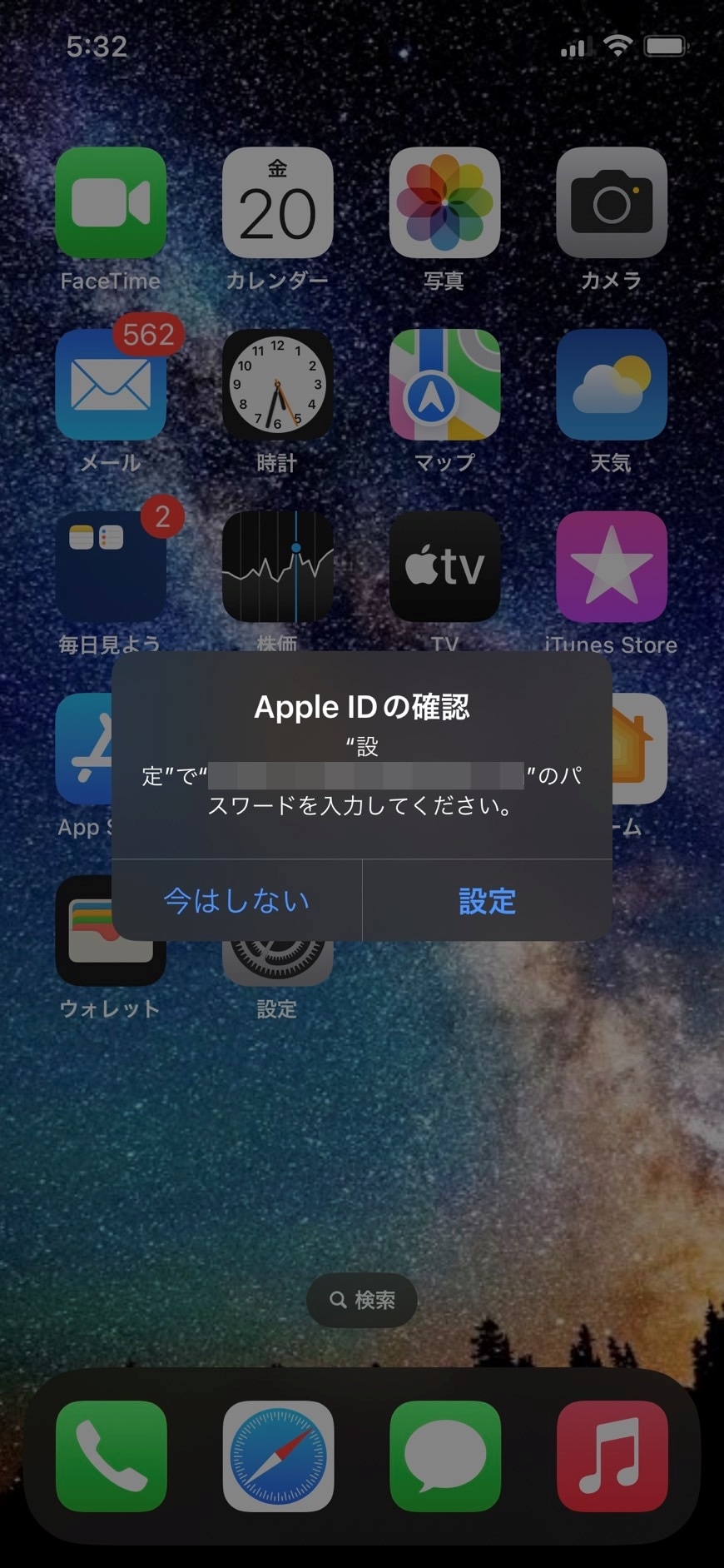Open iTunes Store

612,566
